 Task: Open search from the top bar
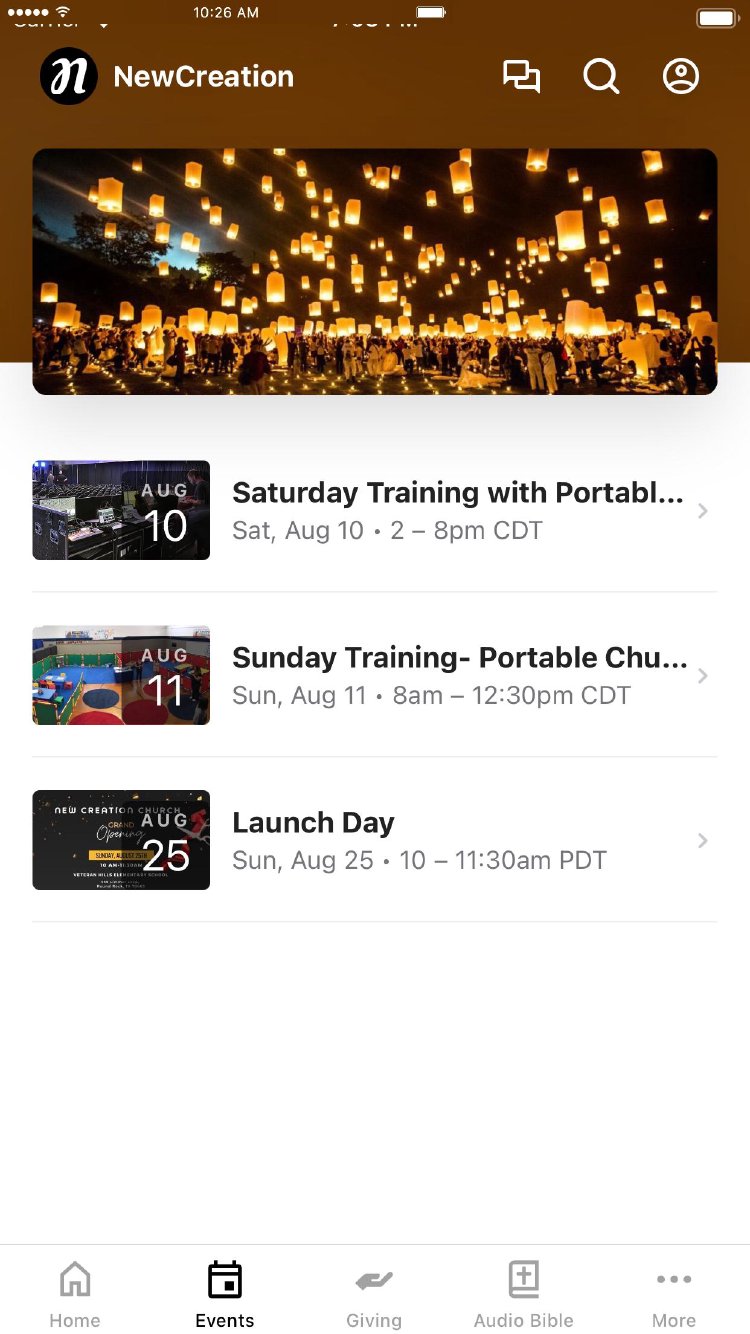601,77
